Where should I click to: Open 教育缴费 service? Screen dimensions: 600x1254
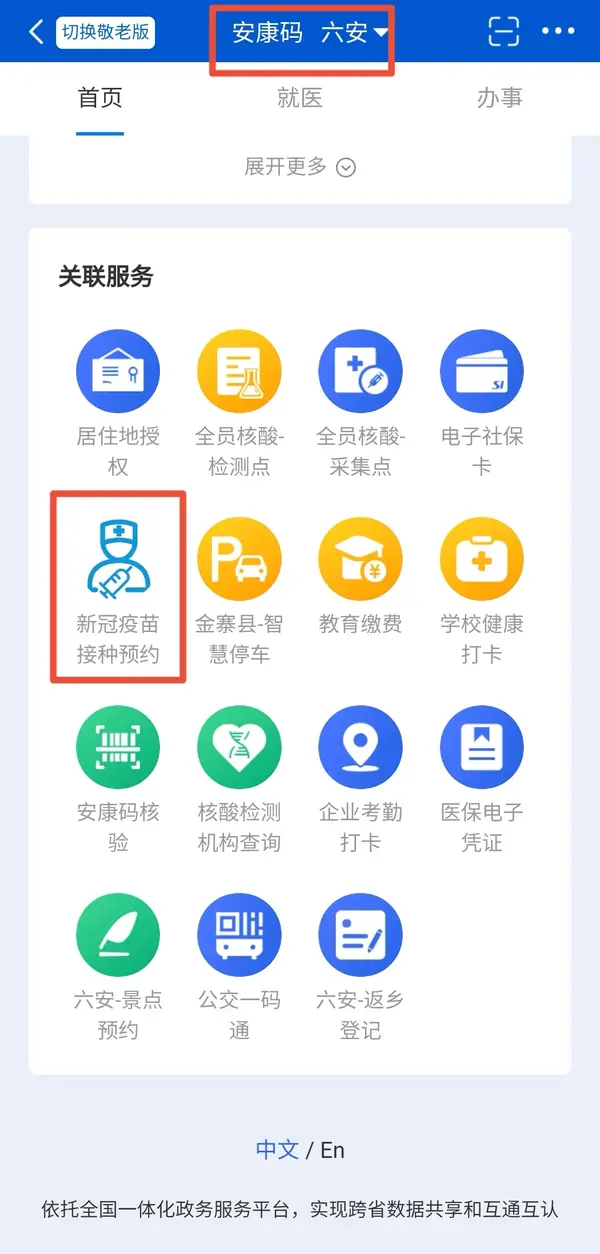click(360, 578)
